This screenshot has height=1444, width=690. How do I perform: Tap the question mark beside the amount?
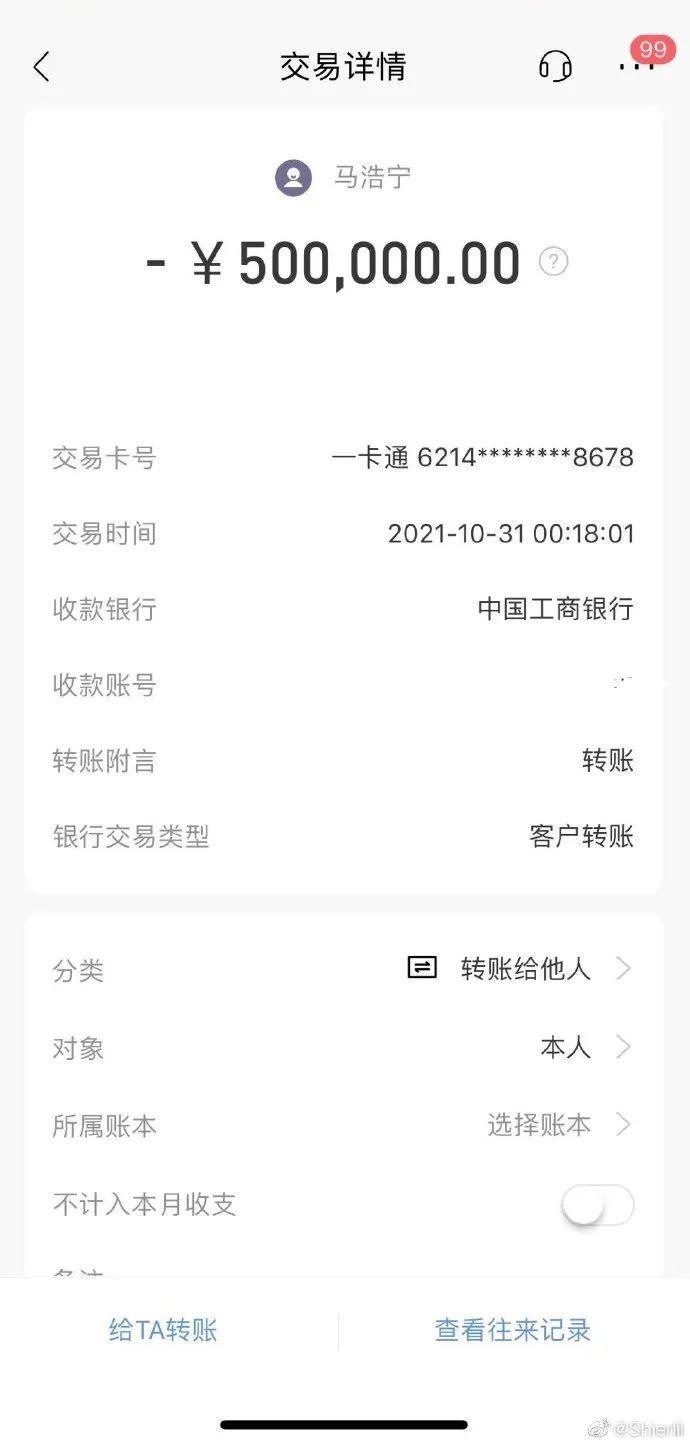tap(554, 262)
